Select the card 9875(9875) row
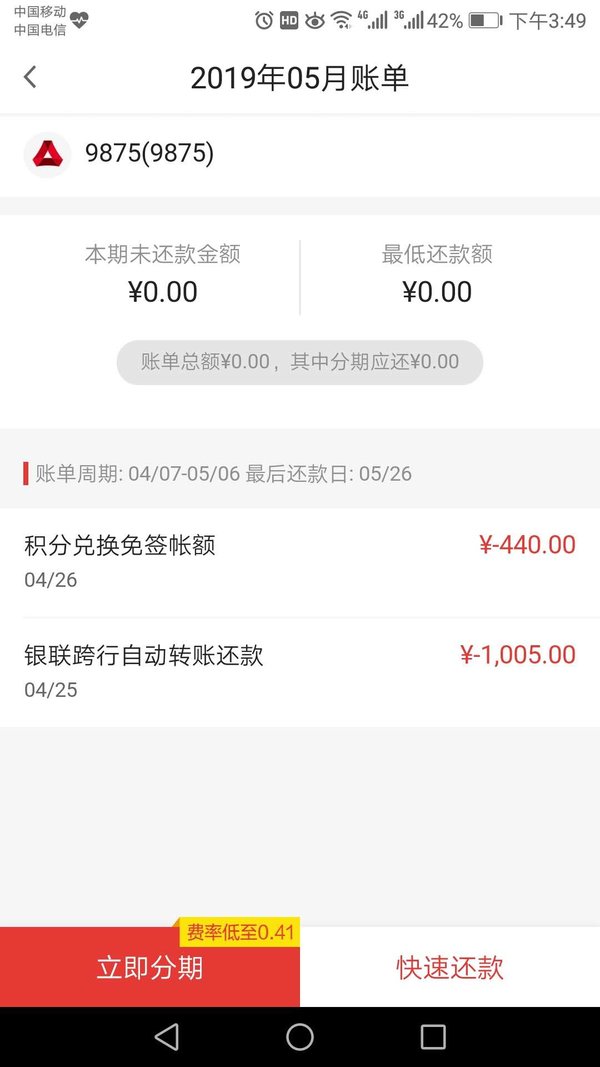This screenshot has height=1067, width=600. tap(300, 155)
